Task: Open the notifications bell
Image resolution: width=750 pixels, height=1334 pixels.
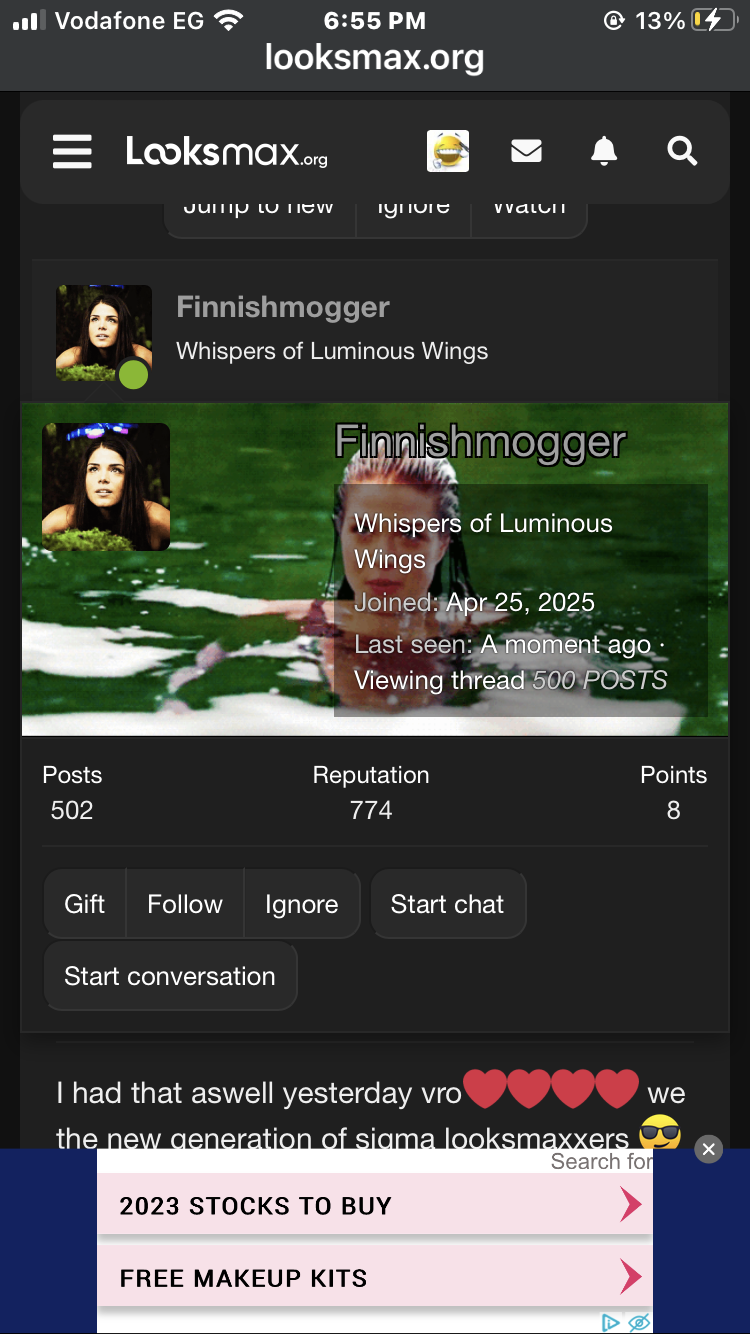Action: click(x=604, y=151)
